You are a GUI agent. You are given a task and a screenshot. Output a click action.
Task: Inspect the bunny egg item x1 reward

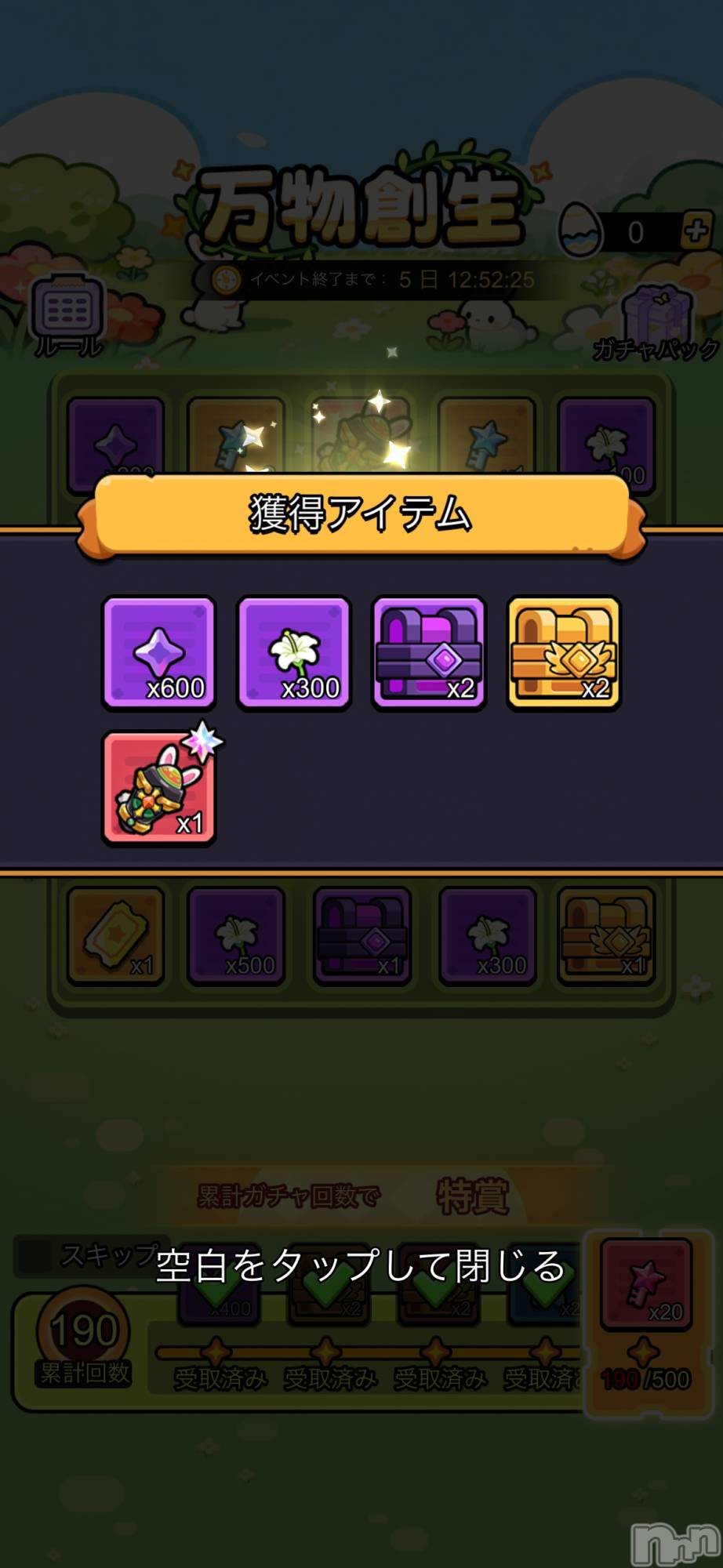(159, 788)
